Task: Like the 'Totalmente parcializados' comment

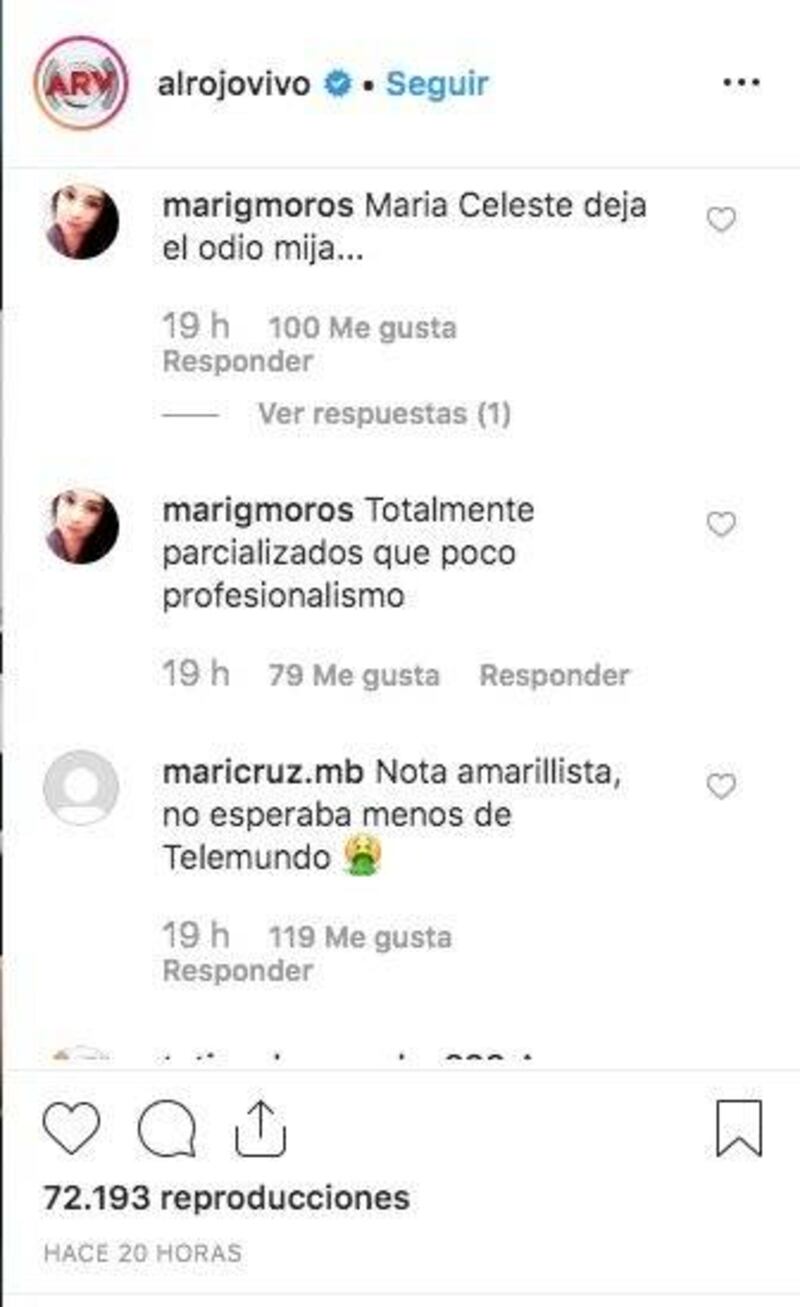Action: coord(721,524)
